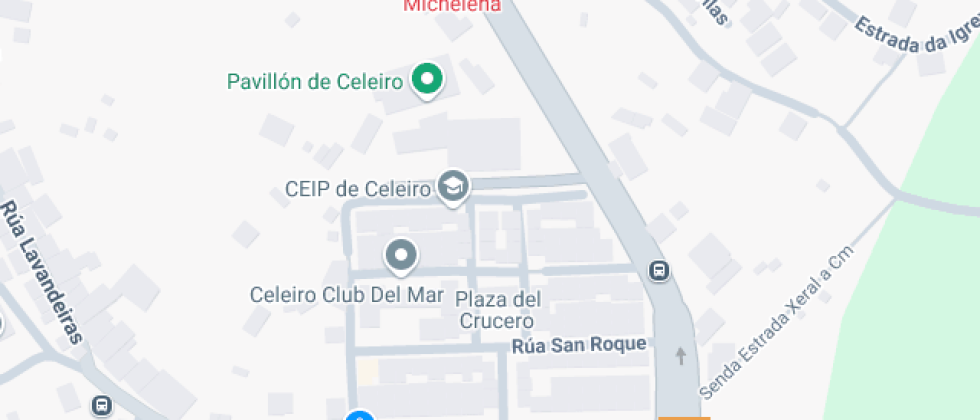Select the bus stop beside Plaza del Crucero

coord(660,270)
